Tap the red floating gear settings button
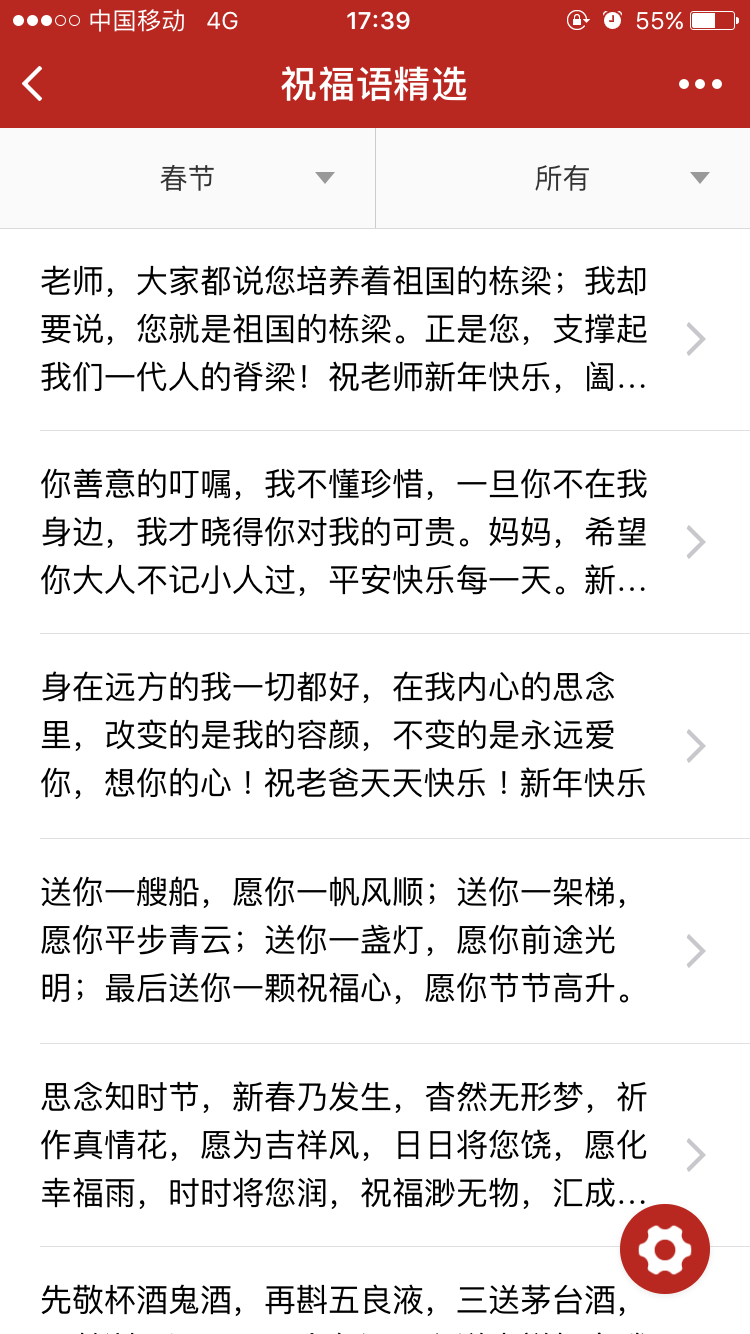This screenshot has width=750, height=1334. 665,1249
